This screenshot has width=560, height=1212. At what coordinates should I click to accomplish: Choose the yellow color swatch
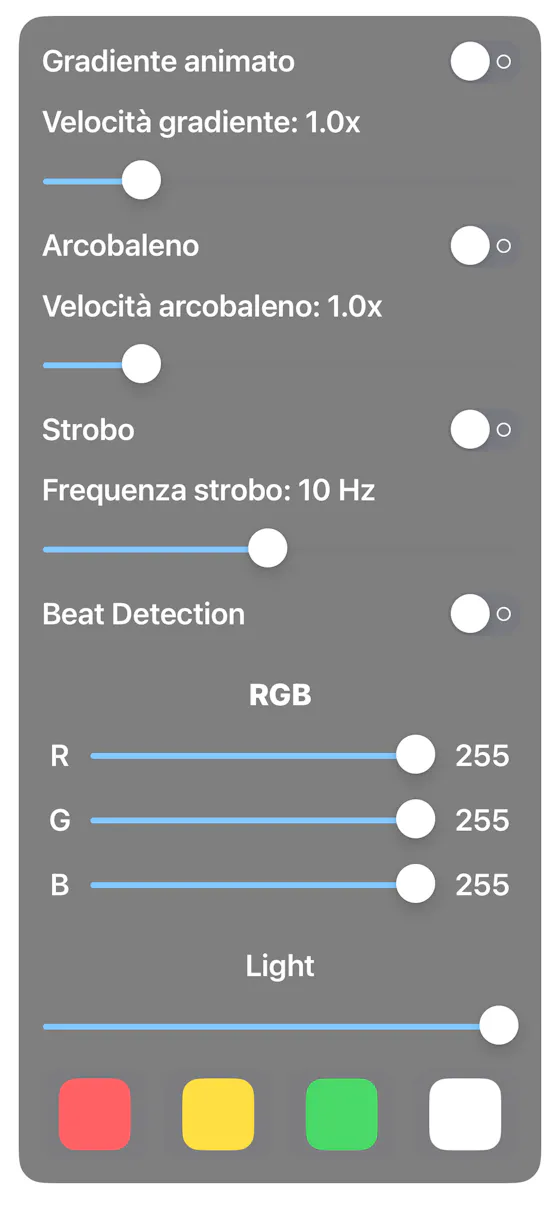(218, 1114)
